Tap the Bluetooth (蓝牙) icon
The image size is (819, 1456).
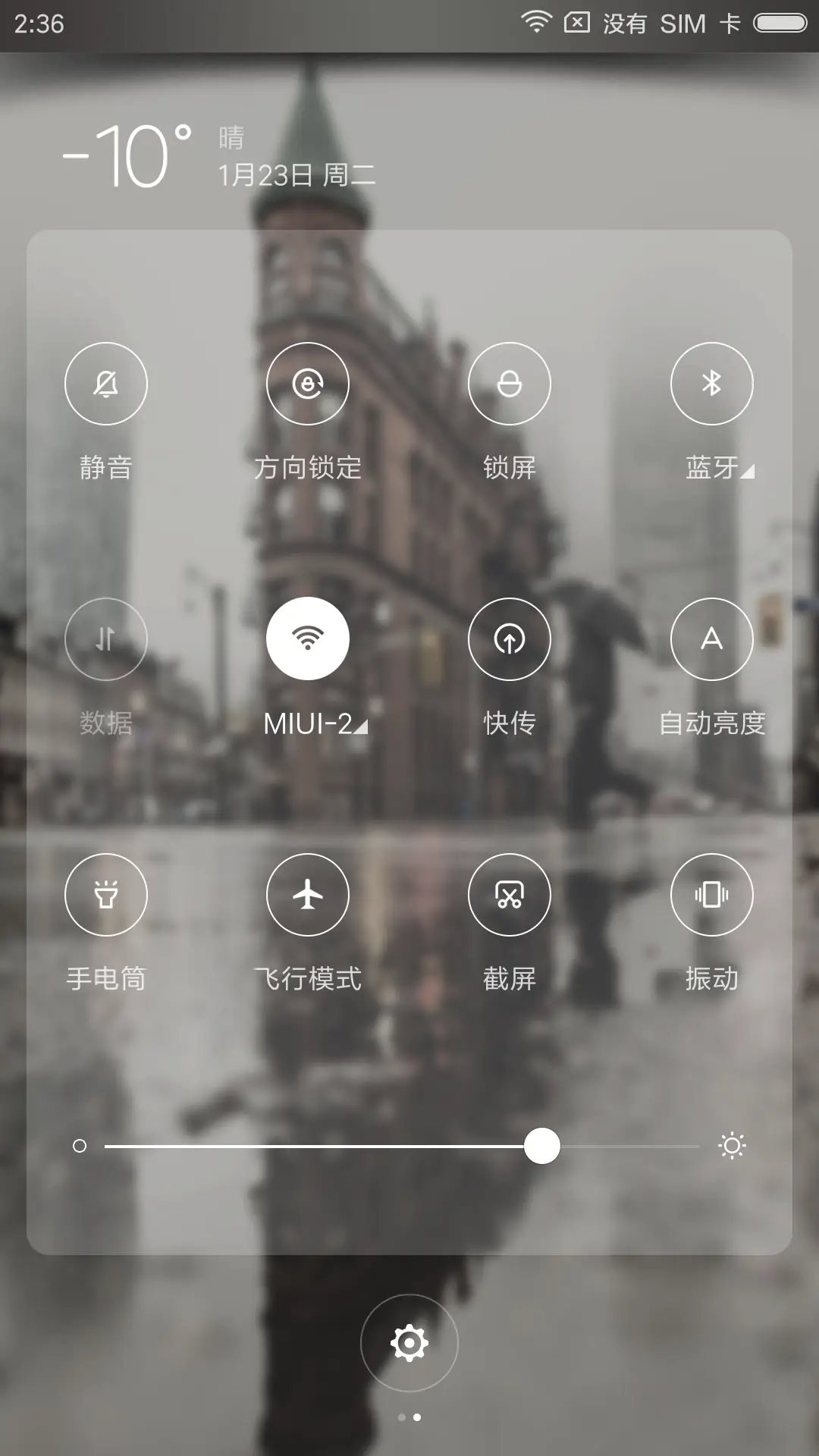pos(712,384)
